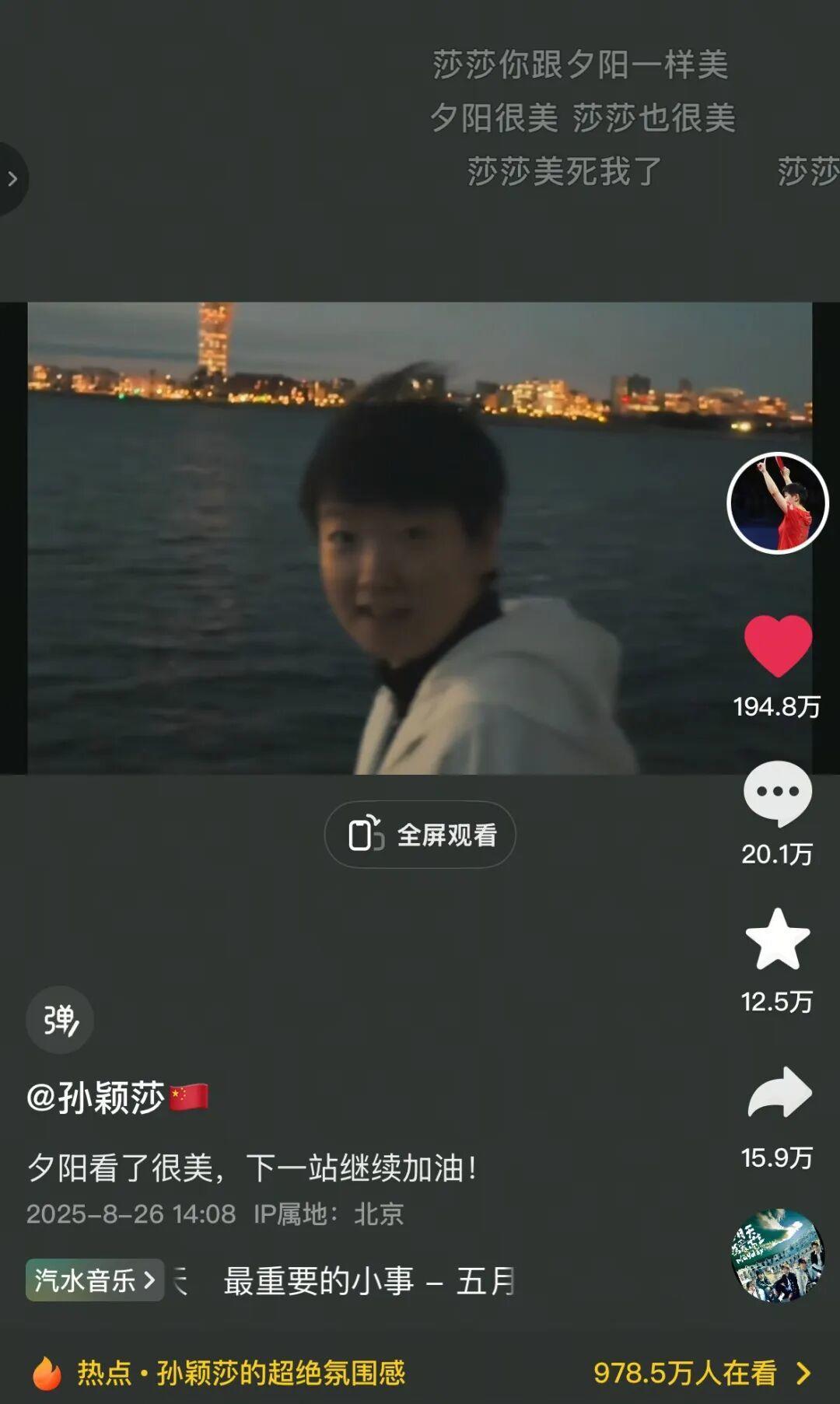This screenshot has width=840, height=1404.
Task: Open 汽水音乐 music tag
Action: point(95,1280)
